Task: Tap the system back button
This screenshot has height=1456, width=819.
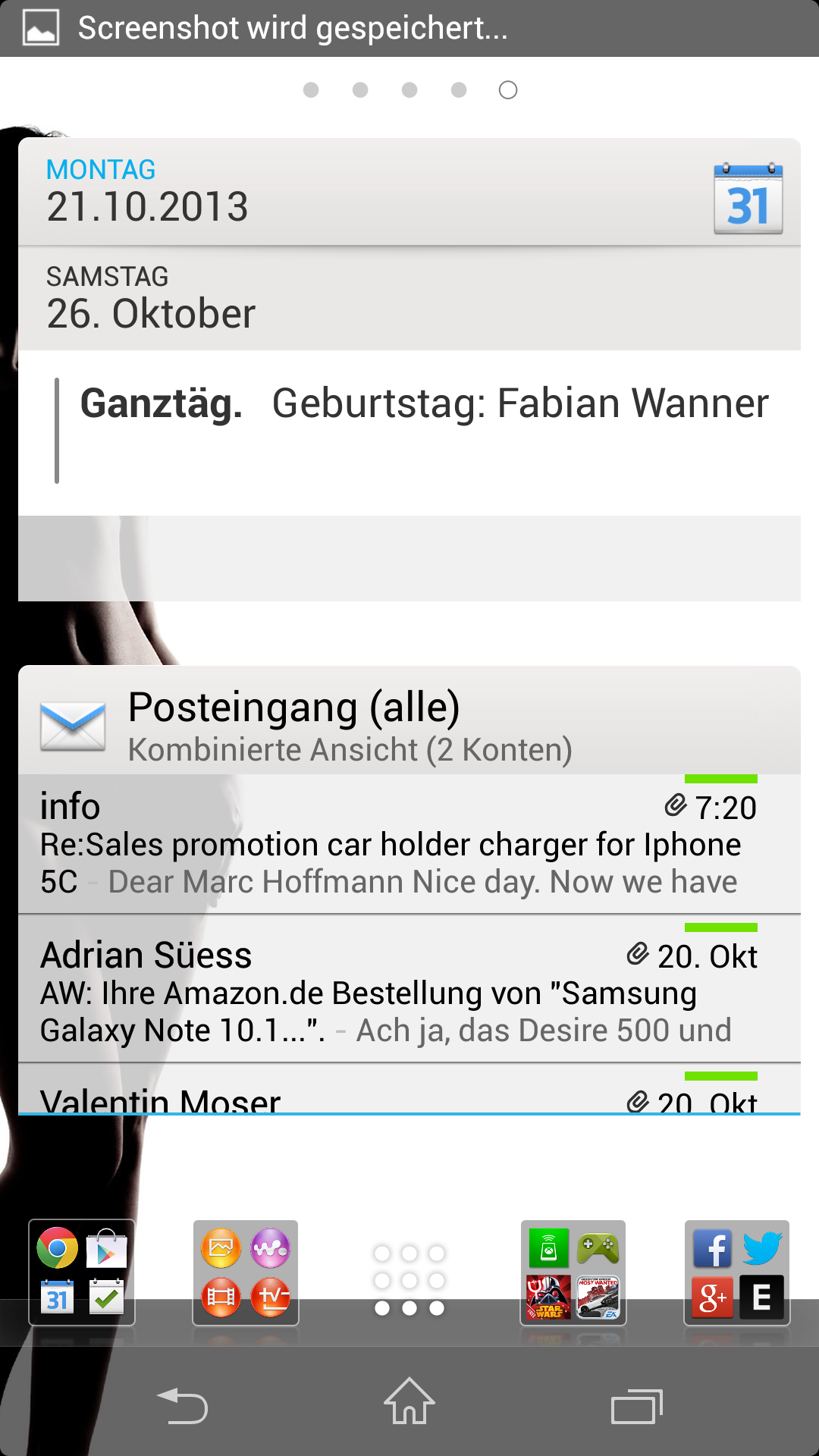Action: click(x=182, y=1405)
